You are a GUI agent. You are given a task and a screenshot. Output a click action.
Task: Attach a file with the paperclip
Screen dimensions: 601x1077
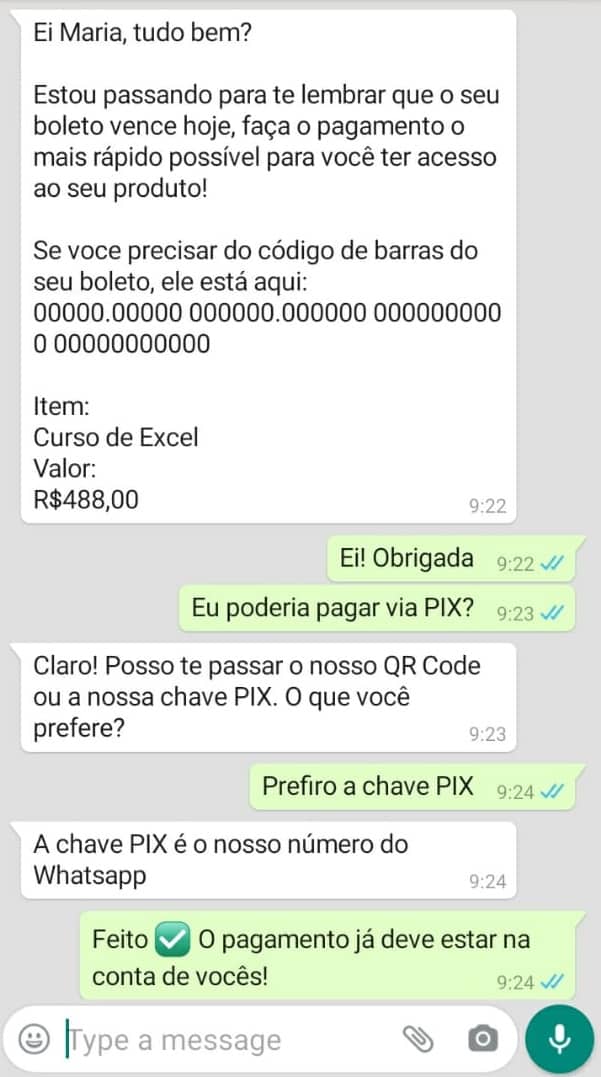417,1040
